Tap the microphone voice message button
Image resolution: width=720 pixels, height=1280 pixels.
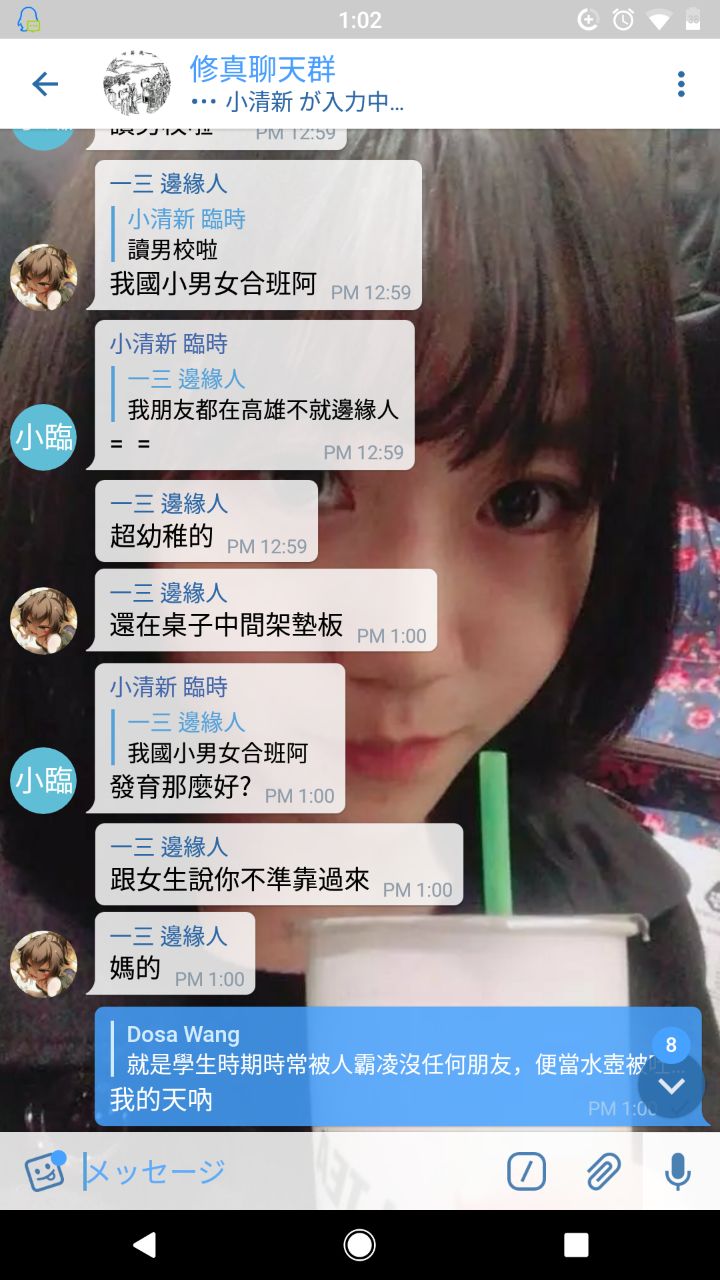click(678, 1171)
